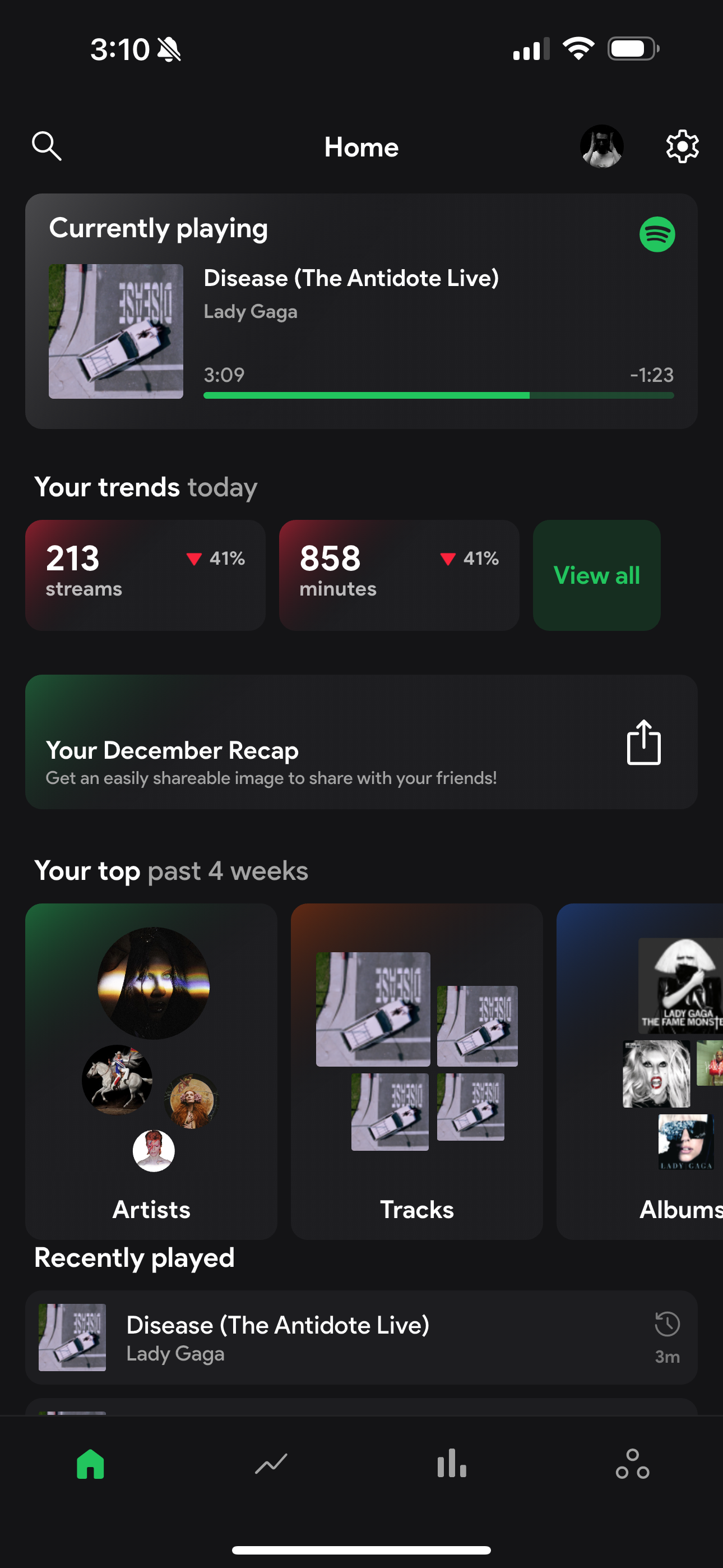The width and height of the screenshot is (723, 1568).
Task: Switch to the trends line-chart tab
Action: tap(271, 1463)
